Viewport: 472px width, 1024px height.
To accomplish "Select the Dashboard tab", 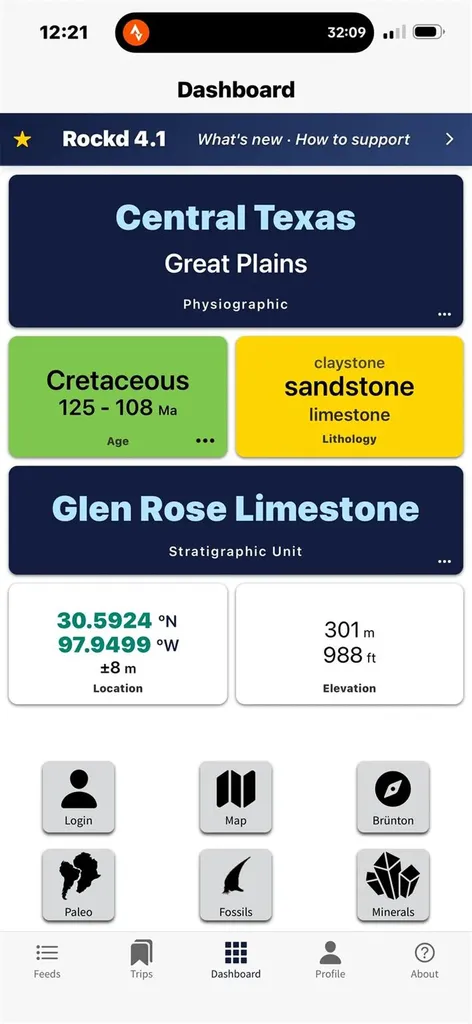I will coord(236,960).
